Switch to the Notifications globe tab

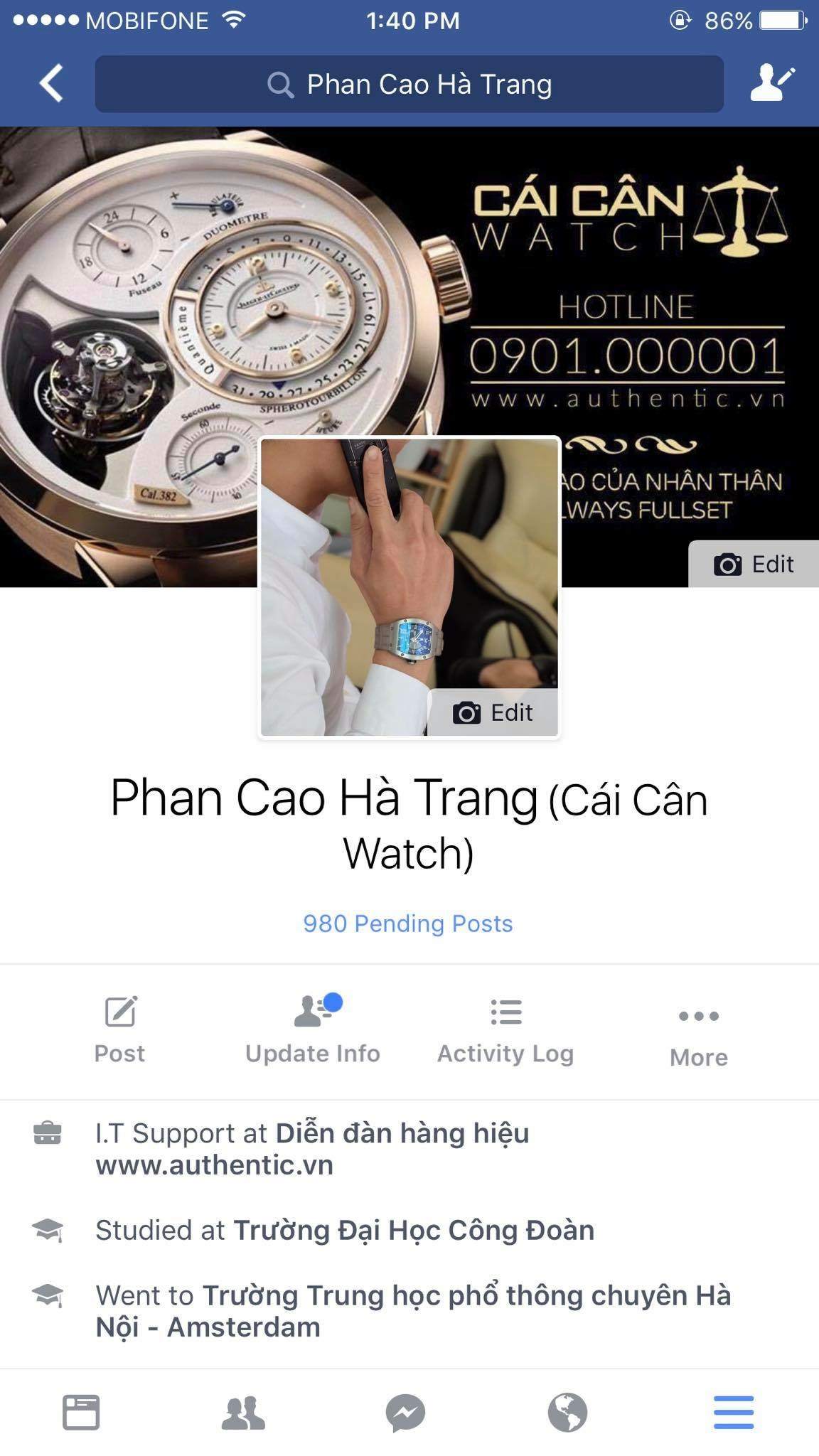[x=568, y=1412]
